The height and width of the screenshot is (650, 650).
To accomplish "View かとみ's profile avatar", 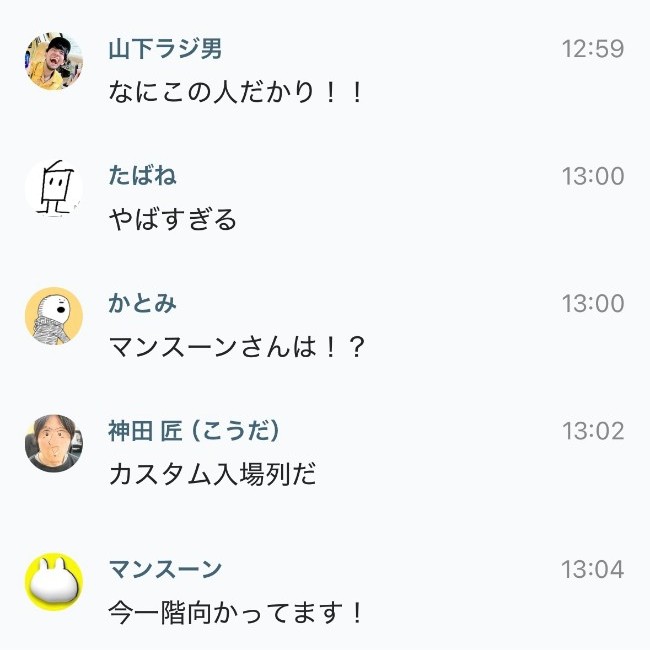I will [54, 316].
